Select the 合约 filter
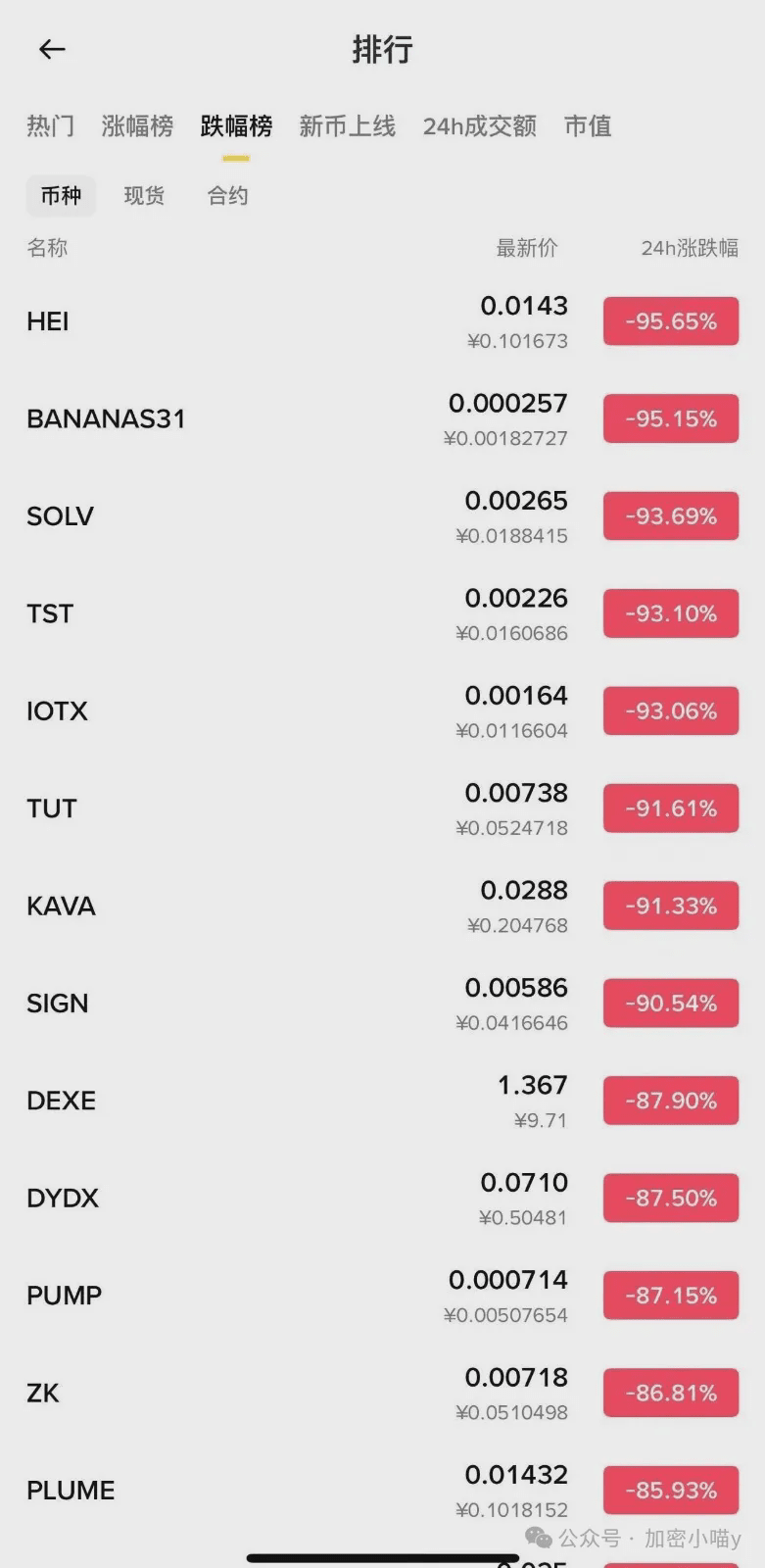This screenshot has width=765, height=1568. (227, 196)
